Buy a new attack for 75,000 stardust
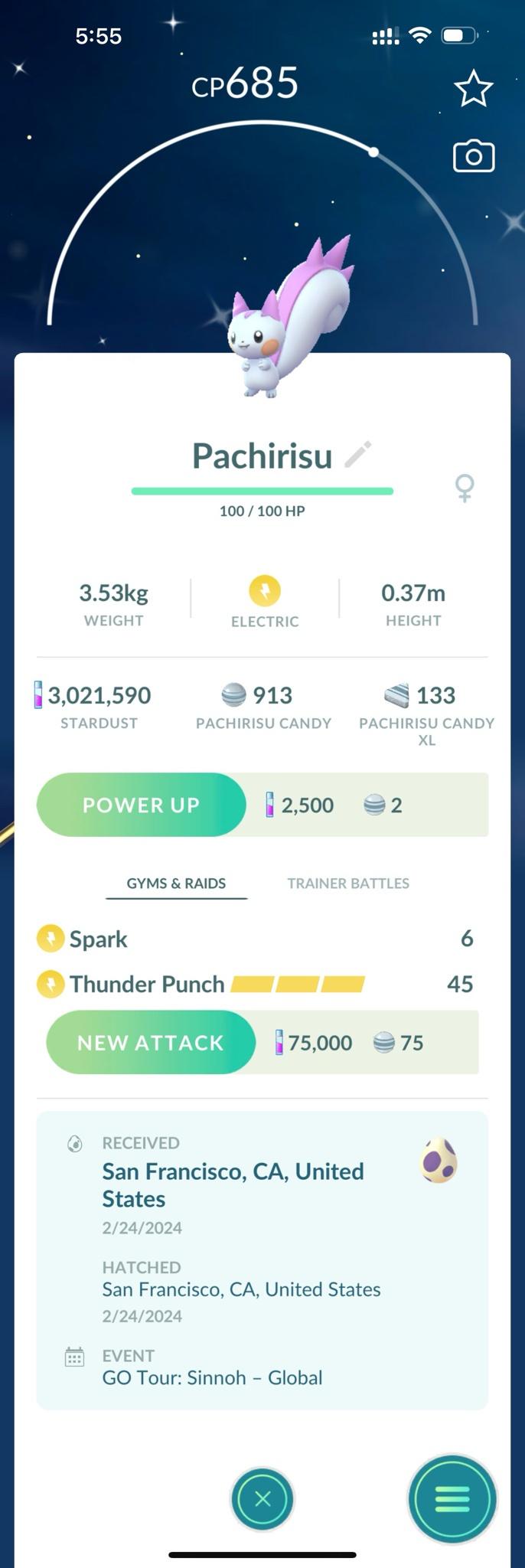Image resolution: width=525 pixels, height=1568 pixels. point(151,1043)
